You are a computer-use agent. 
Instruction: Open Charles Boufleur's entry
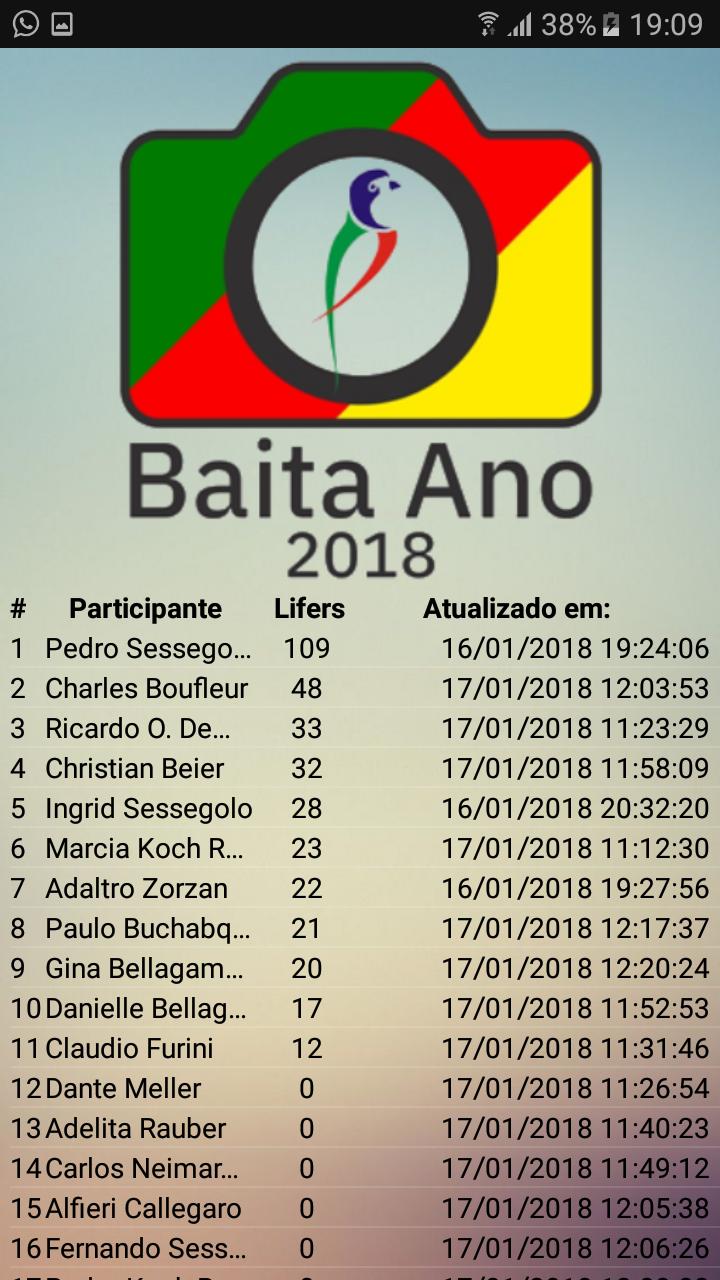click(145, 688)
